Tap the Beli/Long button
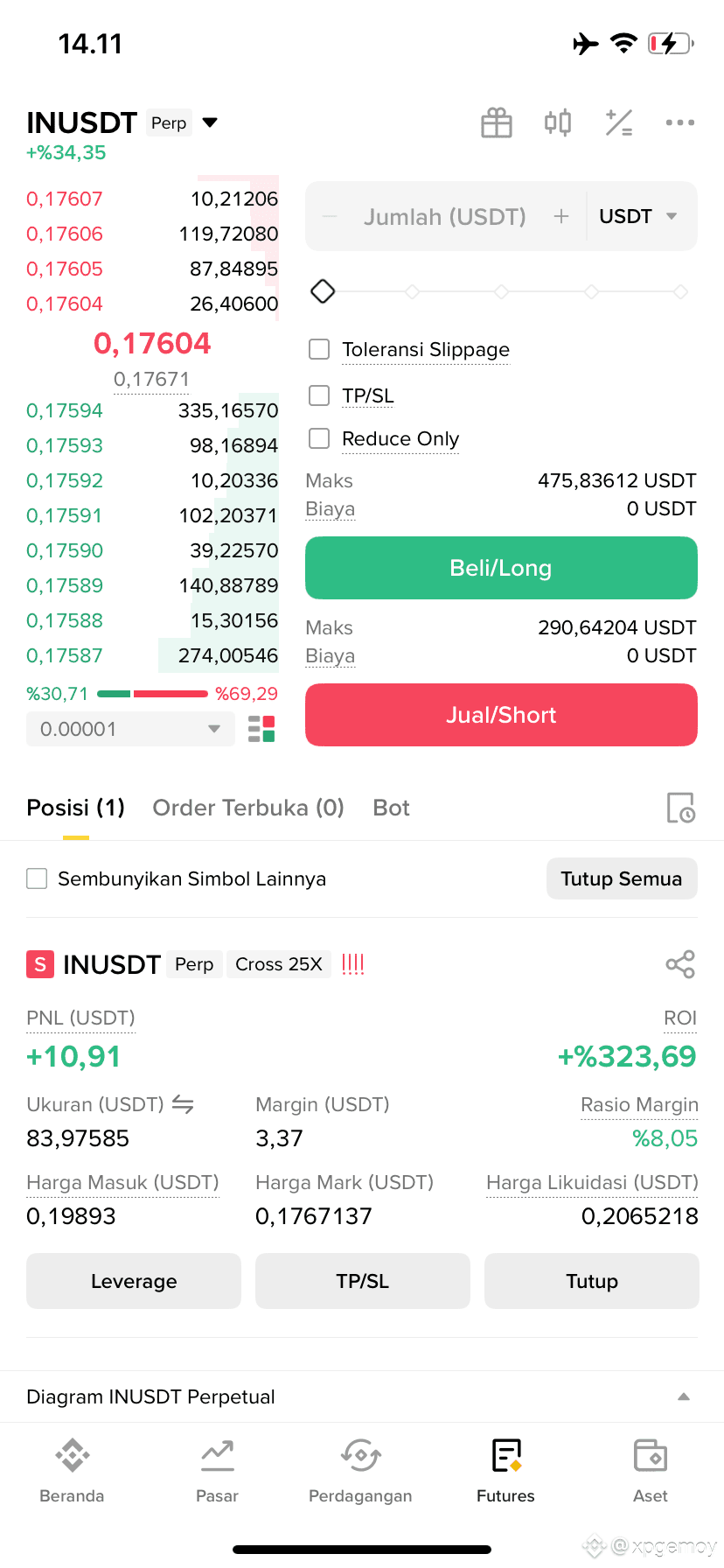This screenshot has width=724, height=1568. (501, 568)
